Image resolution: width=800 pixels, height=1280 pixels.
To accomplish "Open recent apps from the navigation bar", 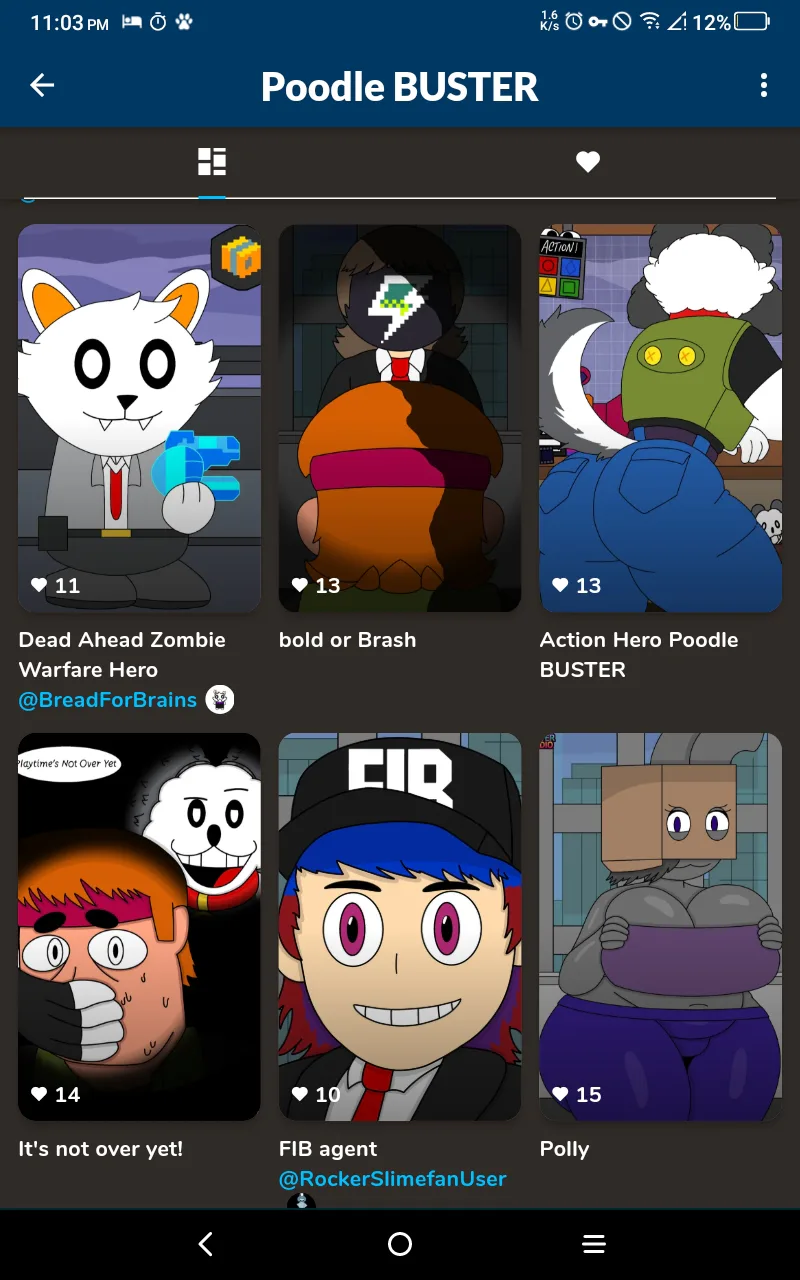I will [594, 1244].
